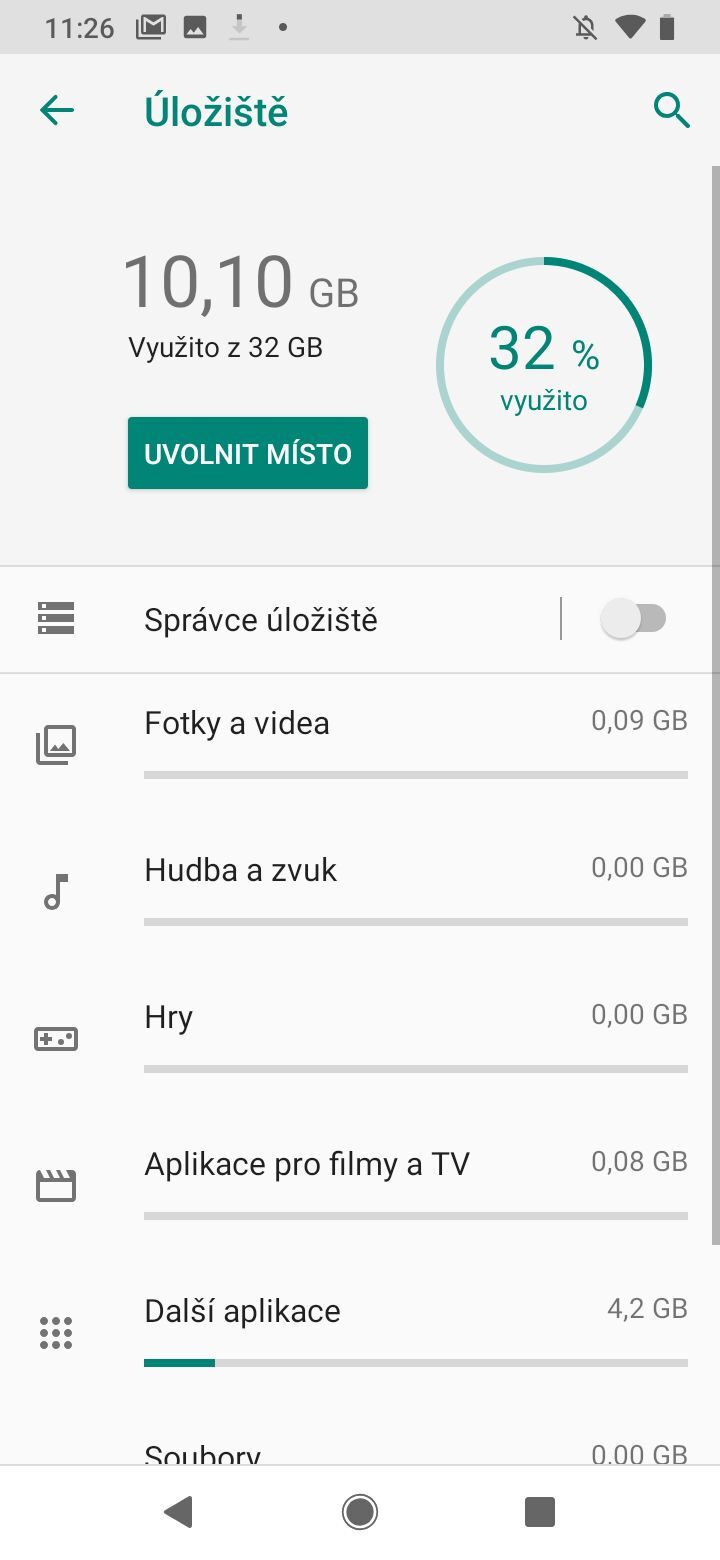Tap the music note icon for Hudba a zvuk
This screenshot has height=1560, width=720.
pos(57,890)
